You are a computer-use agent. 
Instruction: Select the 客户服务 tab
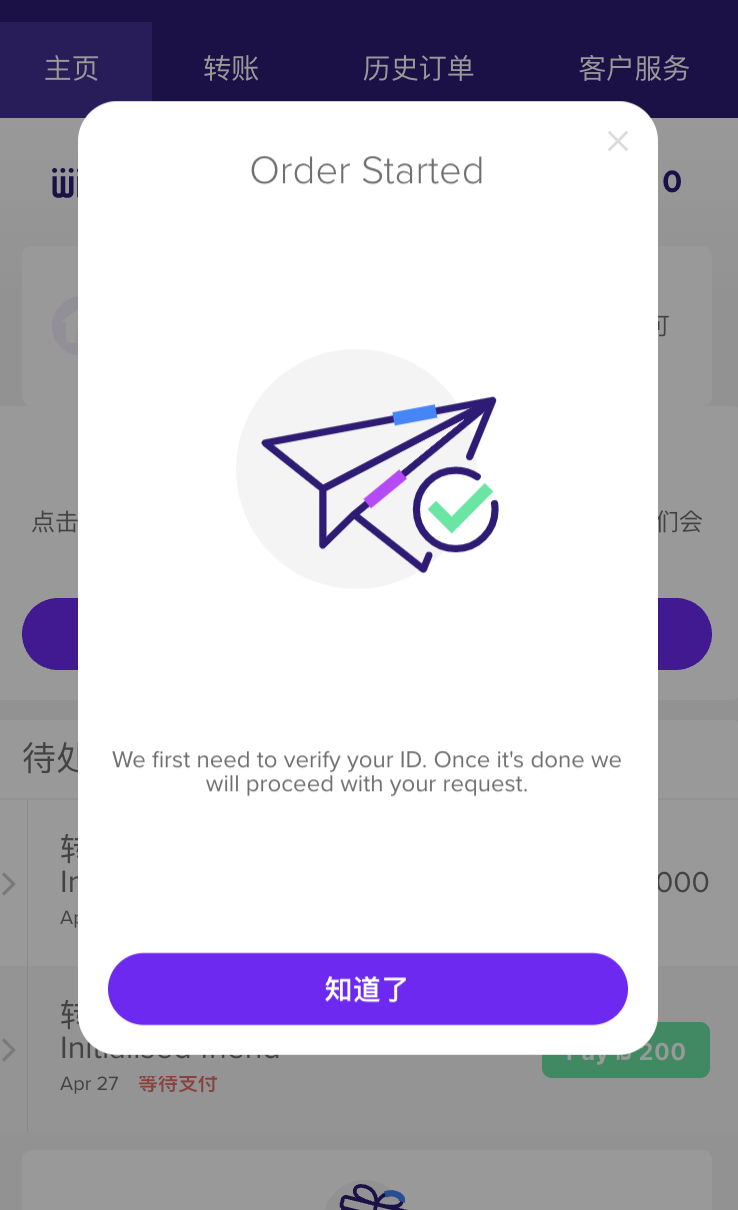(634, 68)
